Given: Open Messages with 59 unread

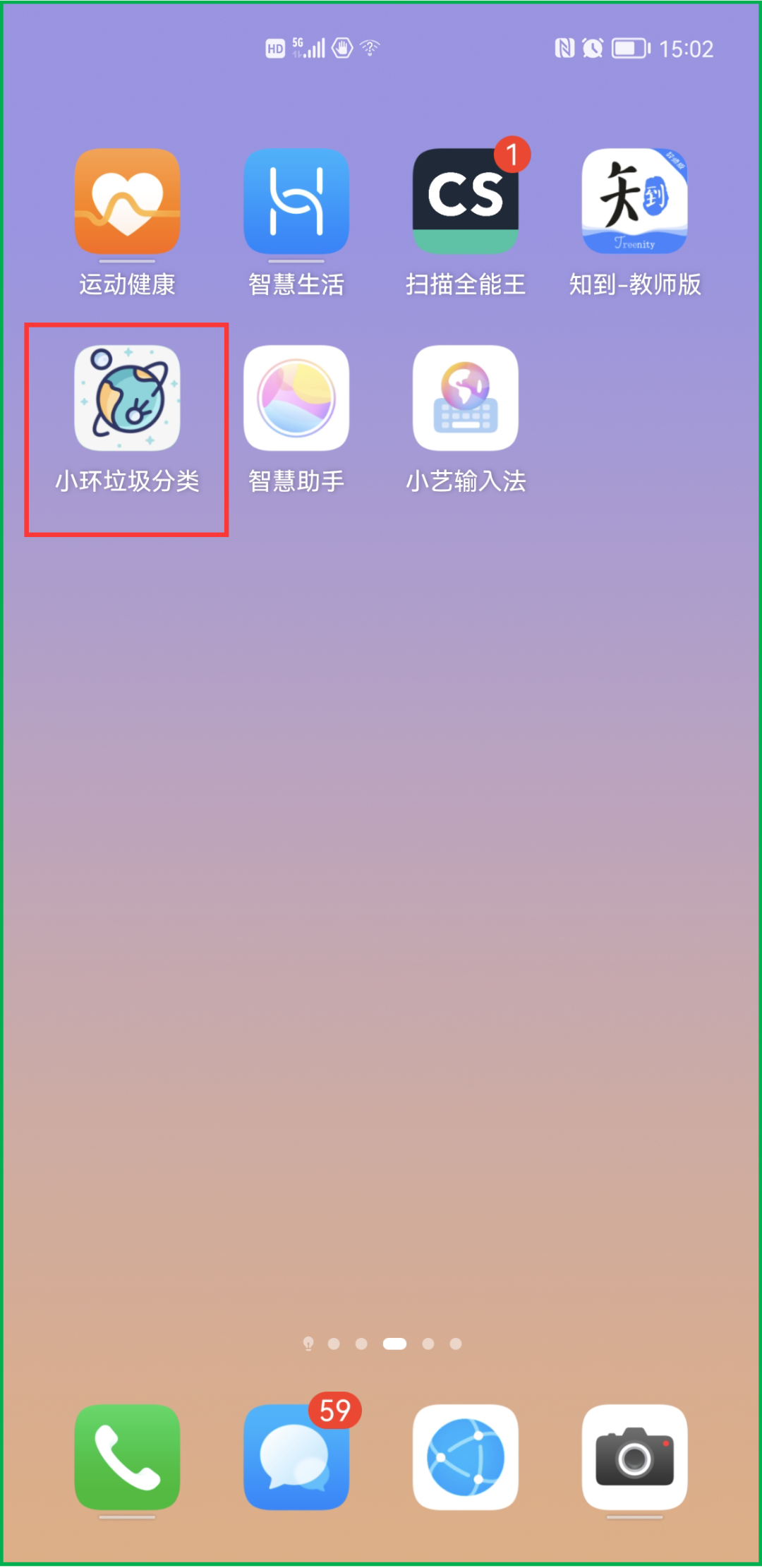Looking at the screenshot, I should (x=296, y=1457).
